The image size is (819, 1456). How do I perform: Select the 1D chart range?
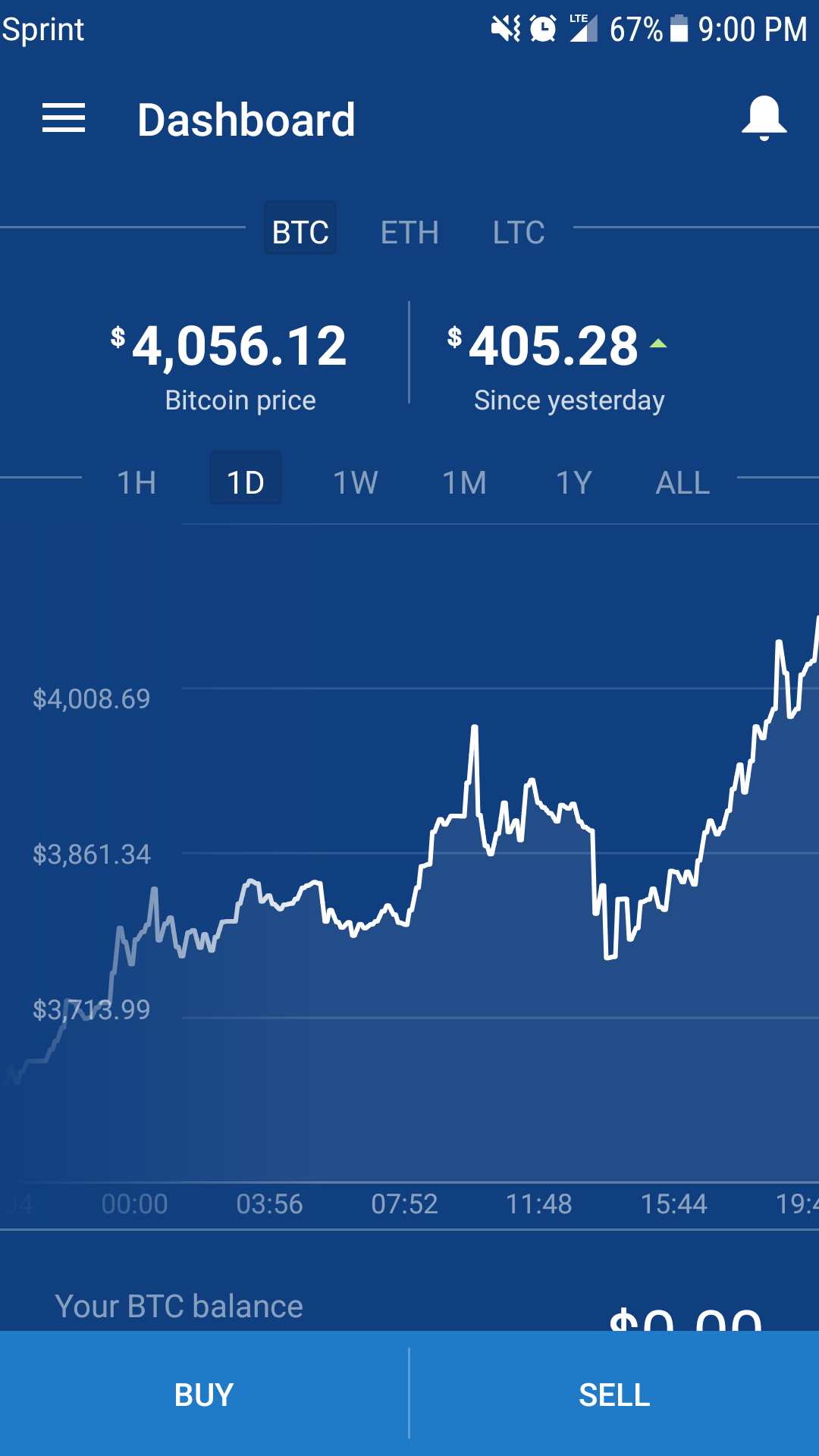246,481
